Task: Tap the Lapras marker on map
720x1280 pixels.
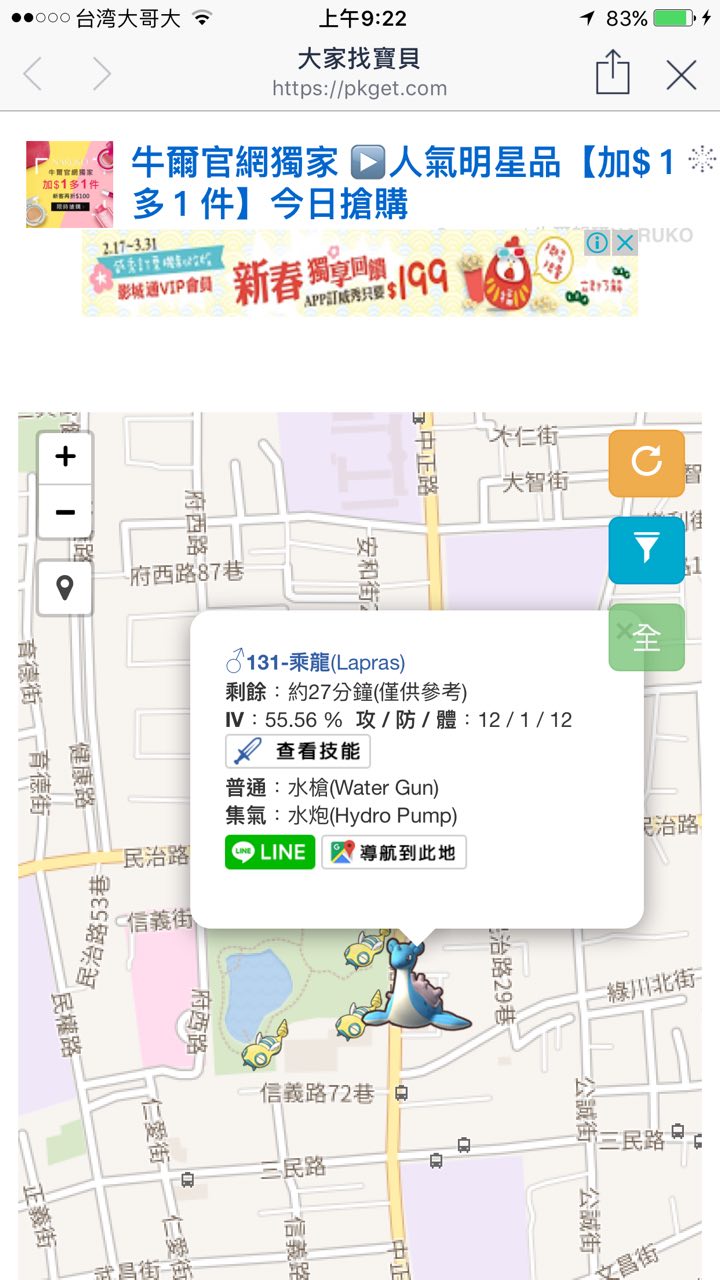Action: [412, 987]
